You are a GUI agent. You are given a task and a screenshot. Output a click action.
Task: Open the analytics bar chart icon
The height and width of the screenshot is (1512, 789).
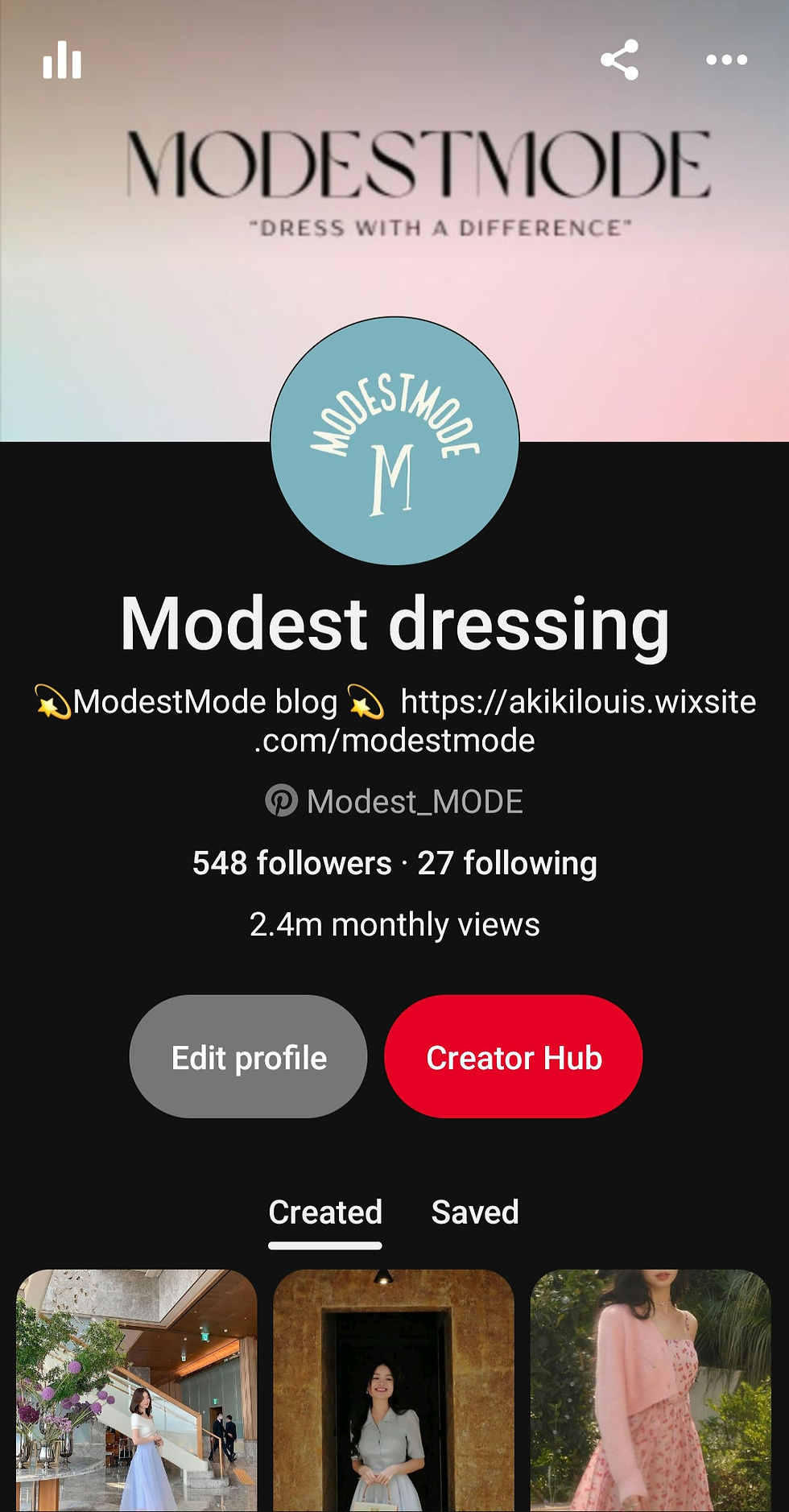click(x=62, y=60)
